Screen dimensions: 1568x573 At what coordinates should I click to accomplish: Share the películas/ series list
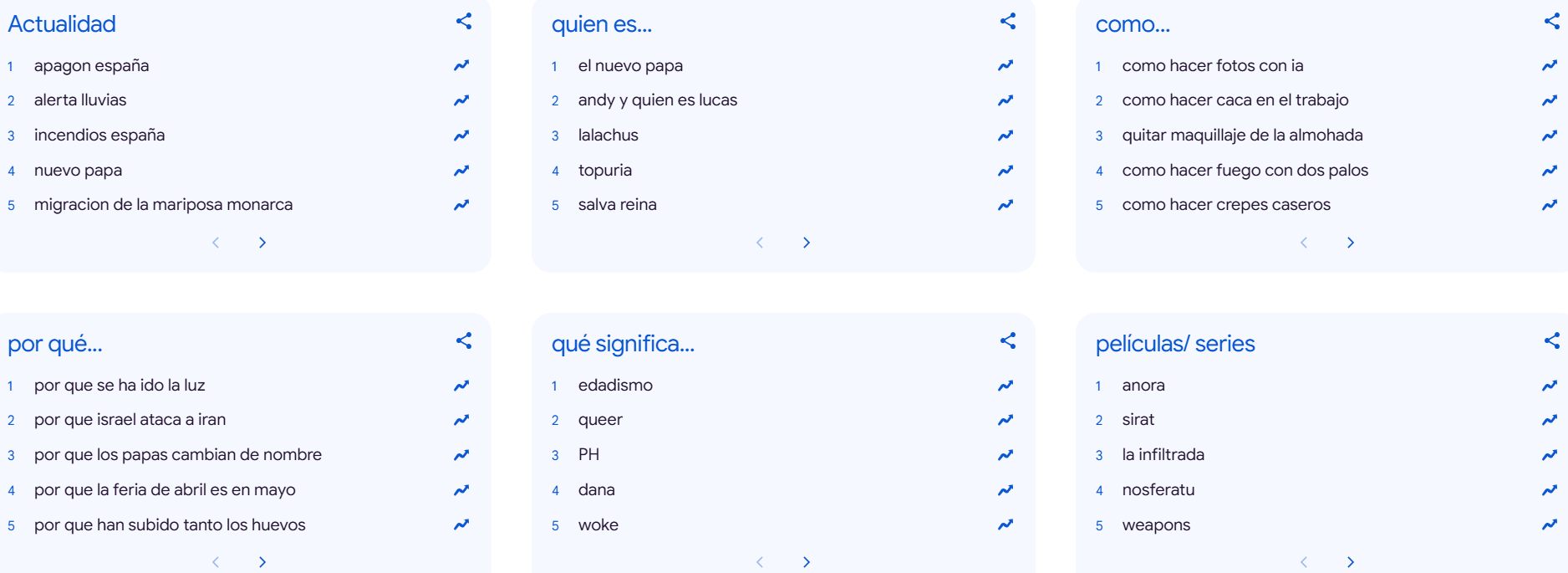1551,341
